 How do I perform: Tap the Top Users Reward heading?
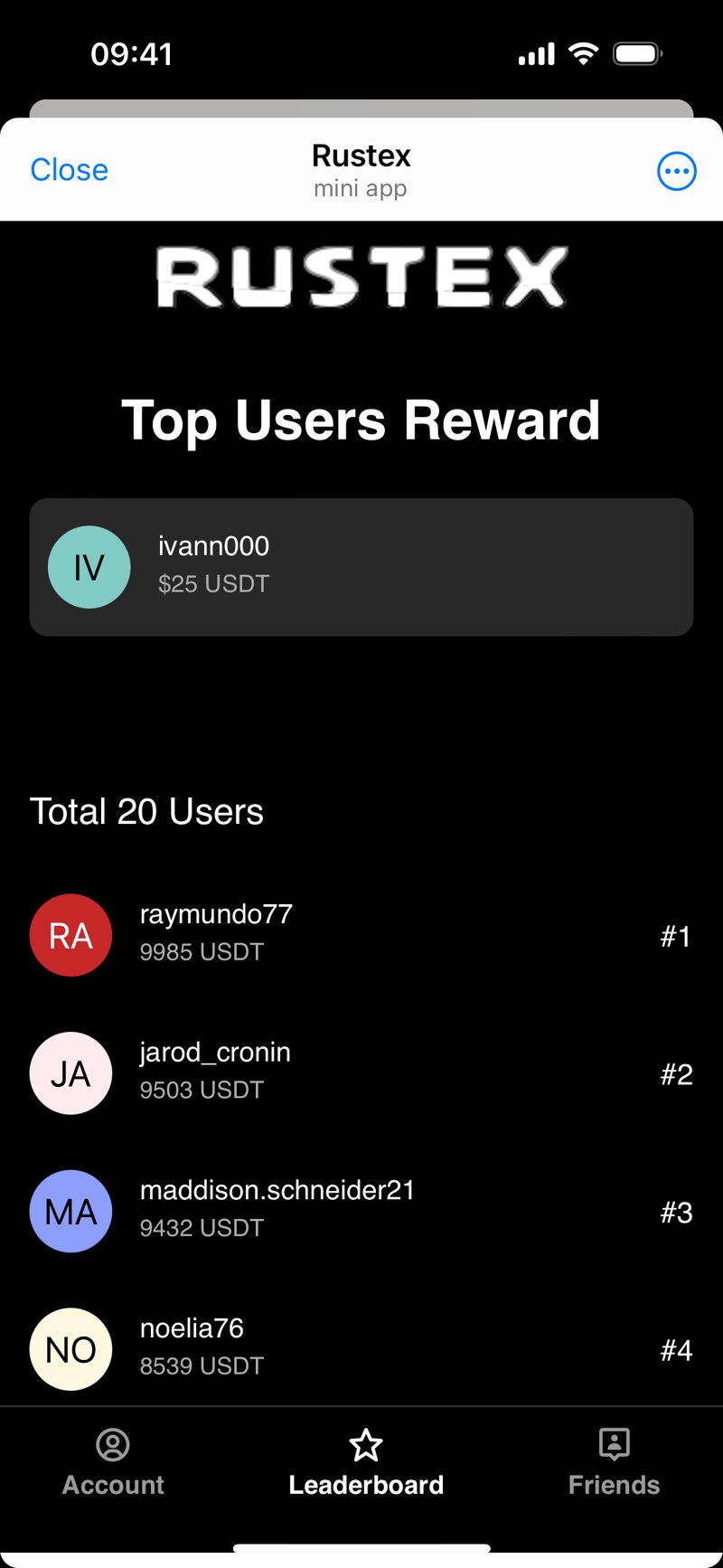pyautogui.click(x=361, y=420)
